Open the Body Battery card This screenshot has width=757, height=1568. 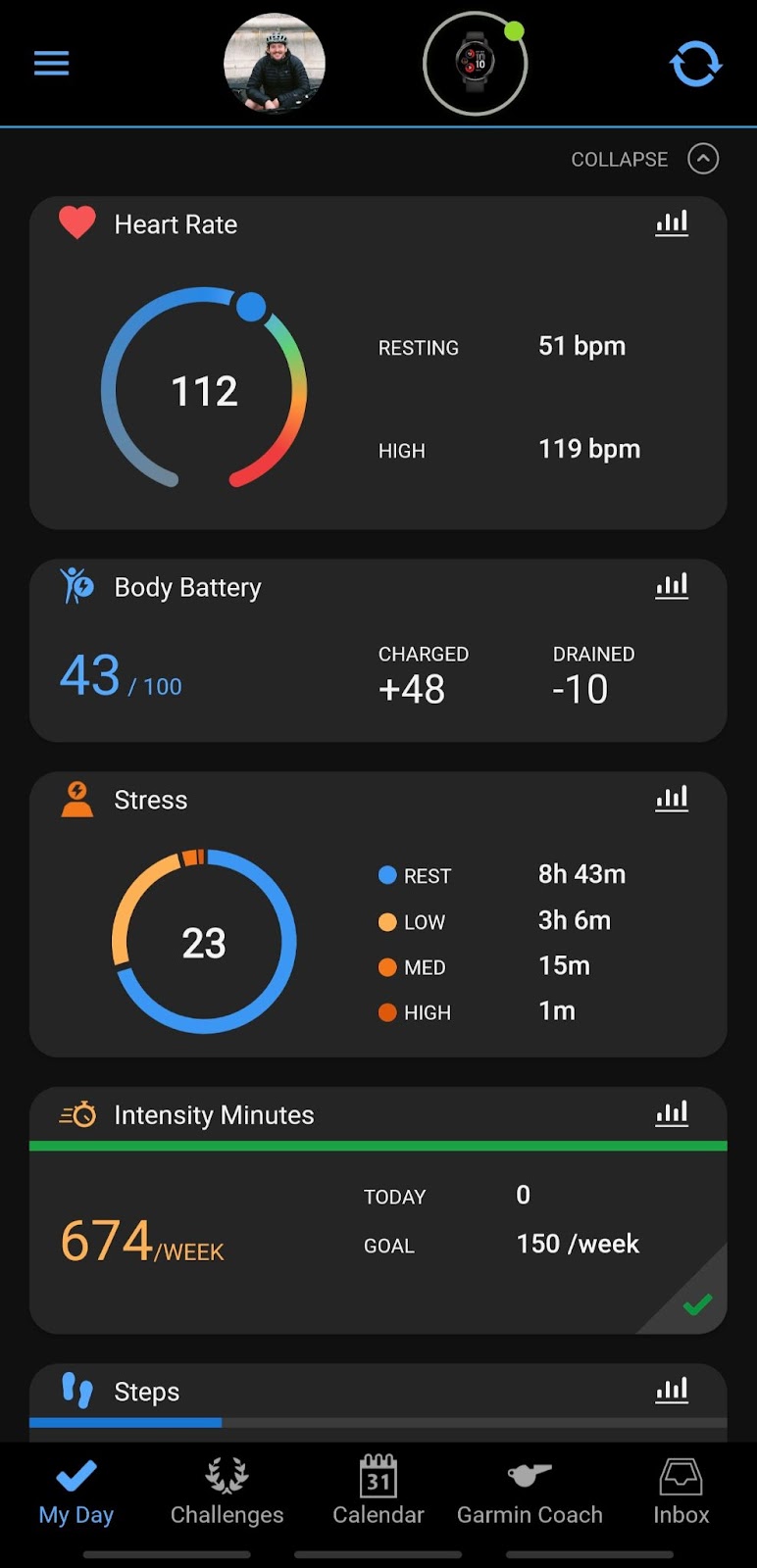coord(378,651)
